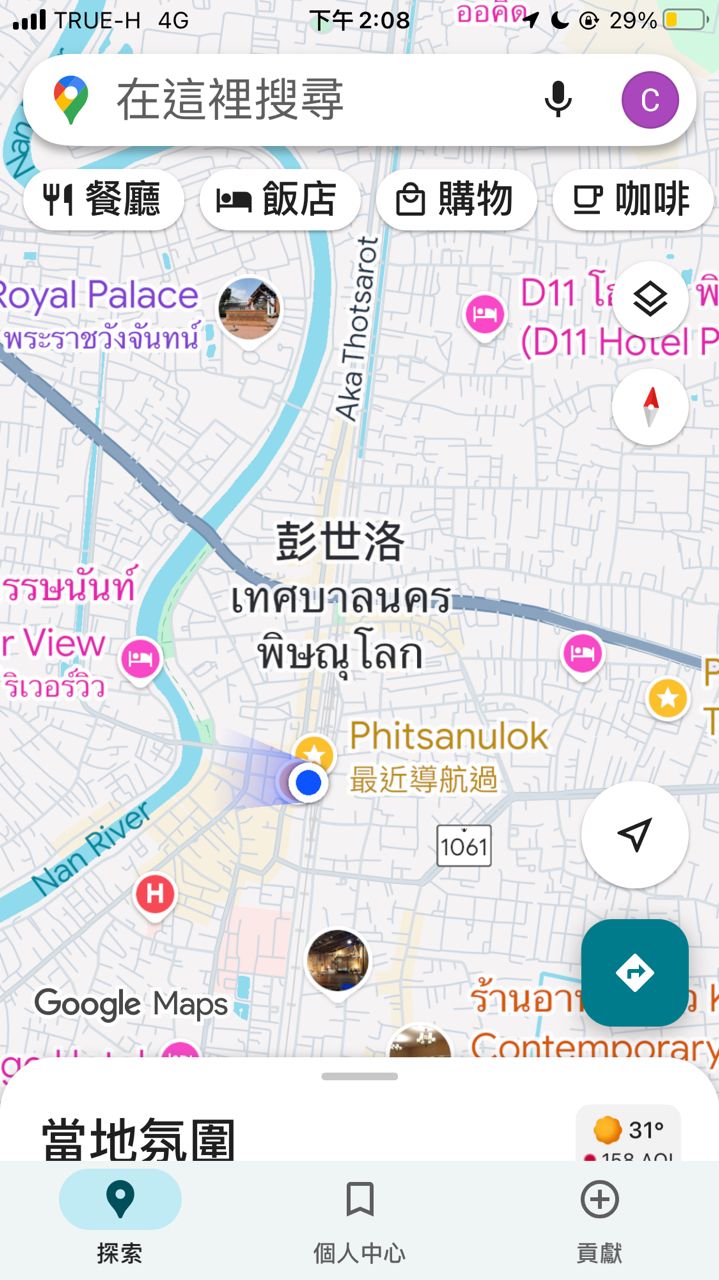This screenshot has width=719, height=1280.
Task: Open directions with the teal button
Action: click(x=634, y=972)
